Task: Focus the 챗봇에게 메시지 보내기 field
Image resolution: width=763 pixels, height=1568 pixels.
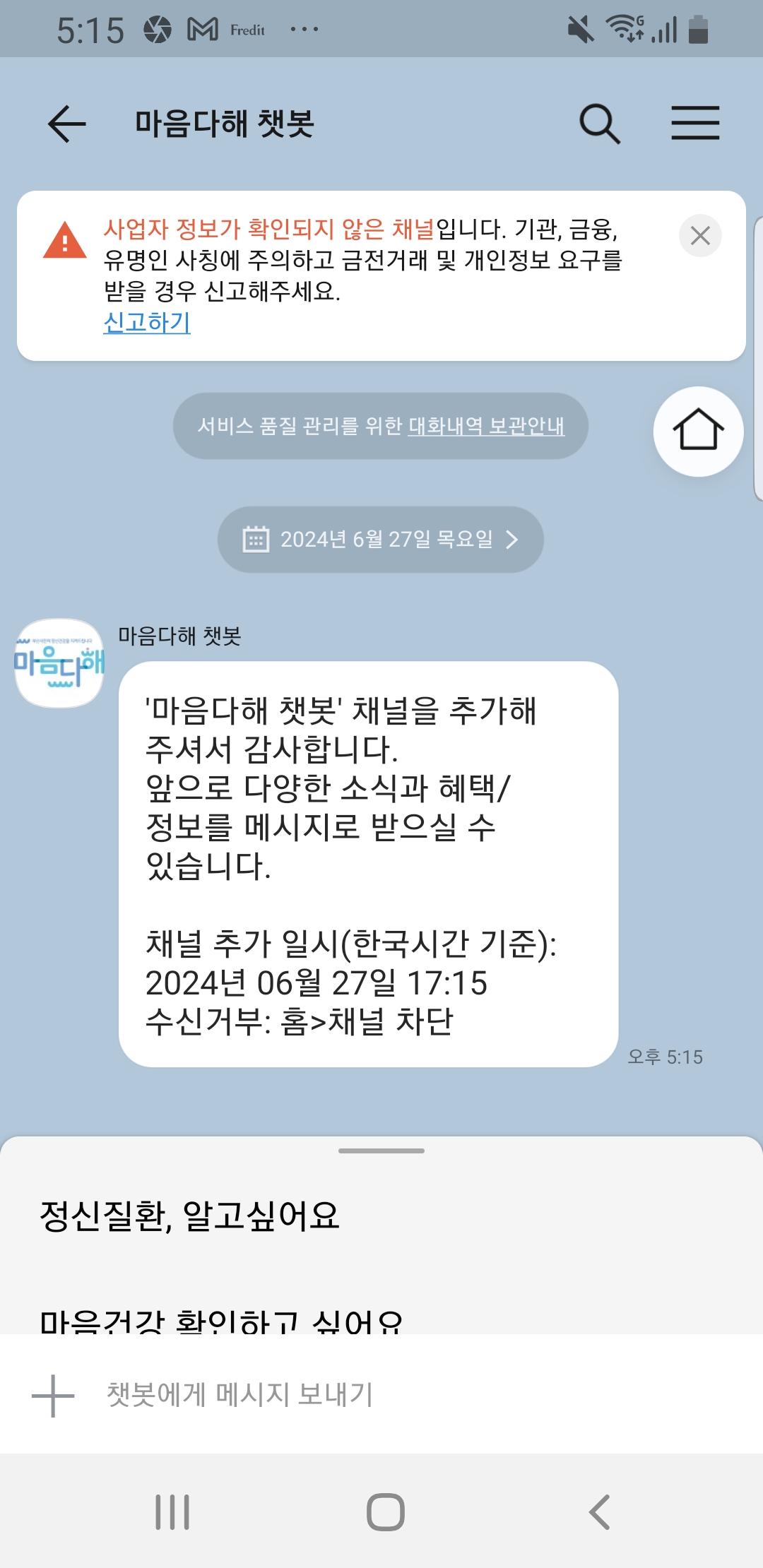Action: click(x=396, y=1395)
